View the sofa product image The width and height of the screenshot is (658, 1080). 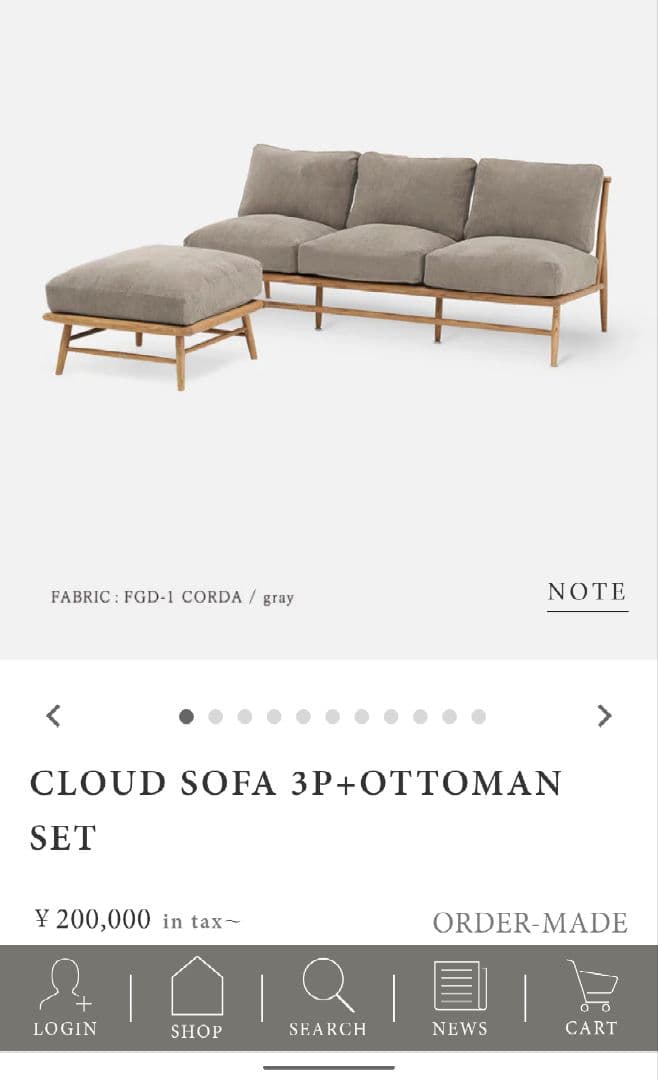pos(330,265)
